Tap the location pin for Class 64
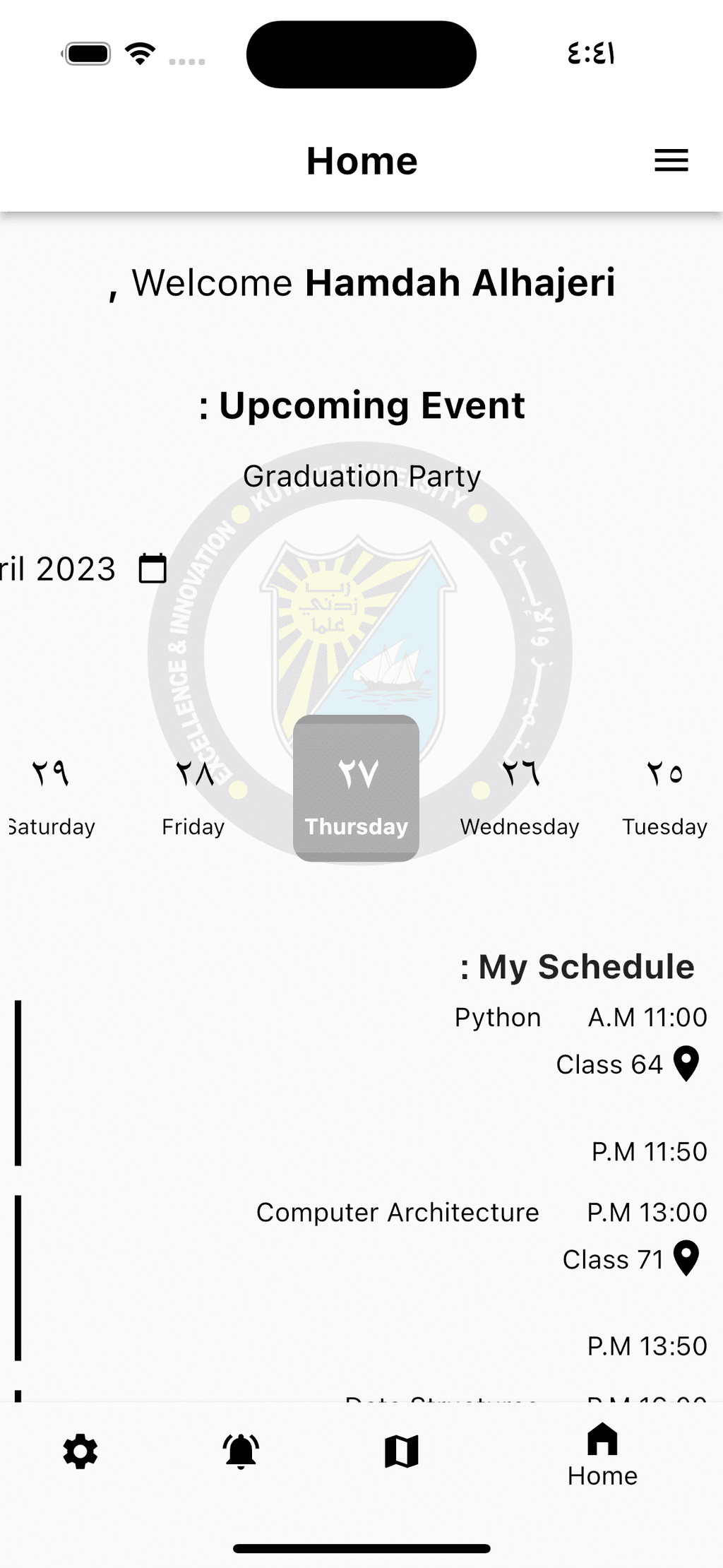Viewport: 723px width, 1568px height. 686,1064
